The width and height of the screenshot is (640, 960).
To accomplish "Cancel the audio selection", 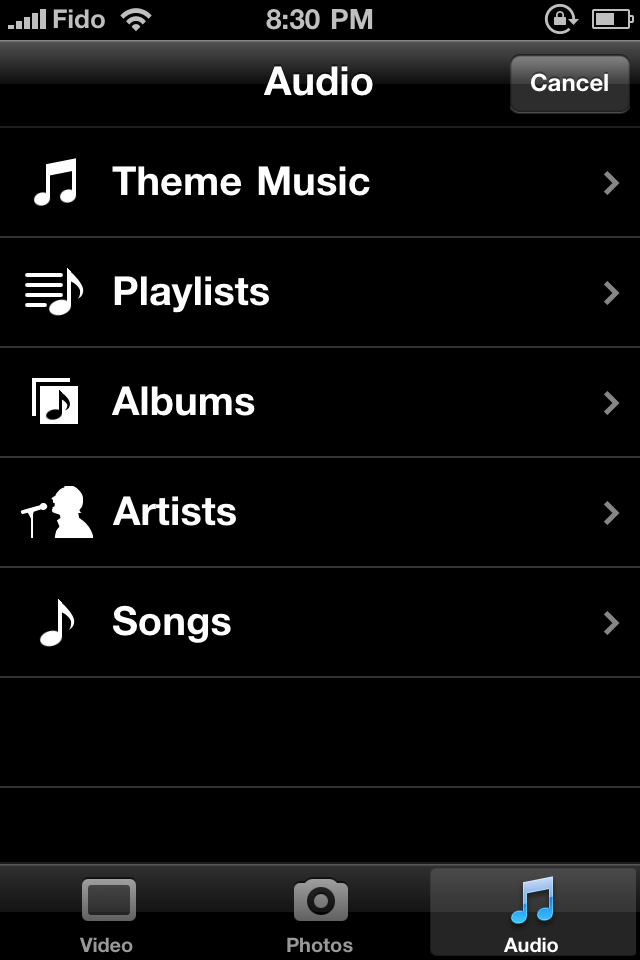I will coord(569,83).
